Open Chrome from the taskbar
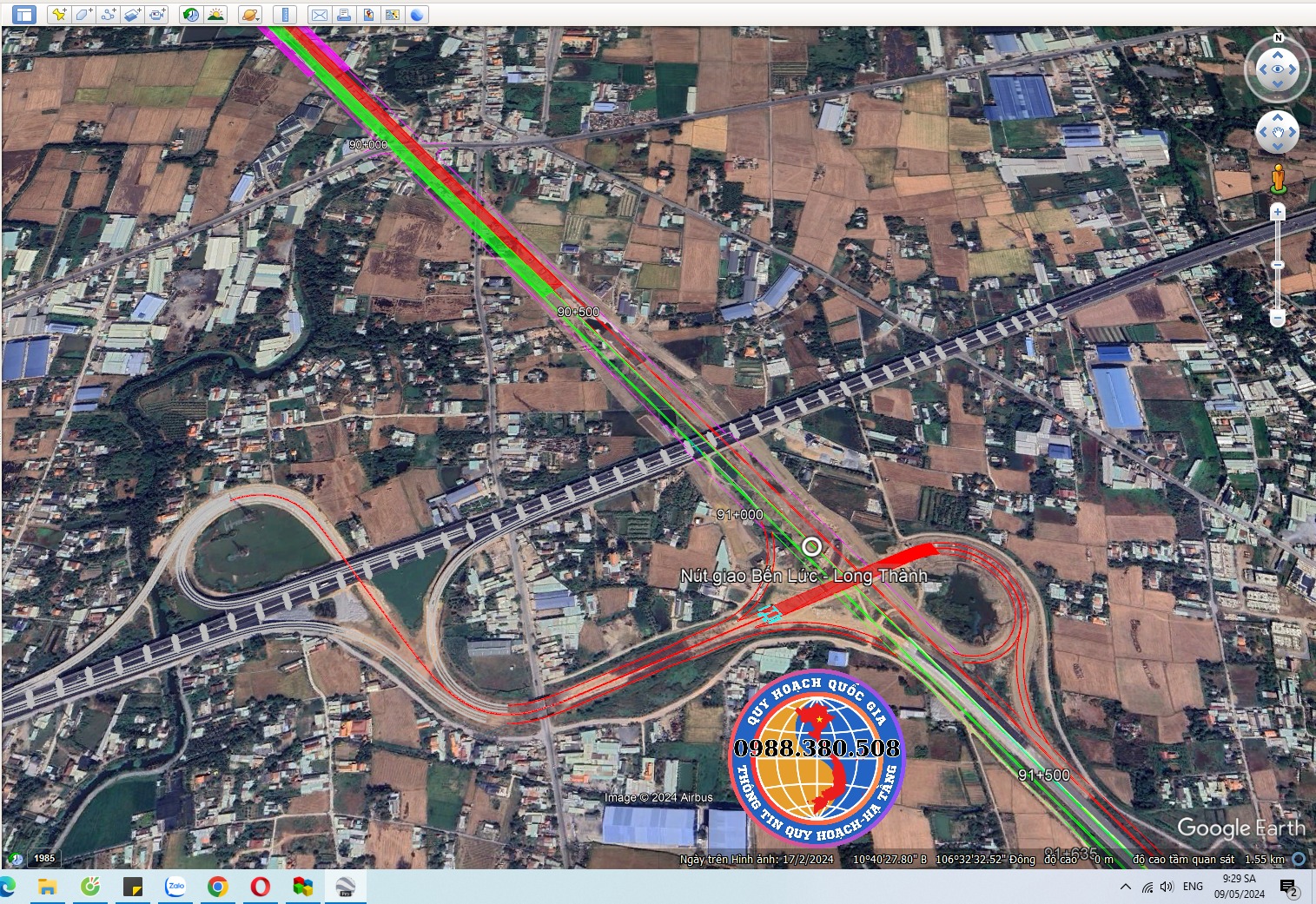Screen dimensions: 1316x904 pyautogui.click(x=218, y=887)
